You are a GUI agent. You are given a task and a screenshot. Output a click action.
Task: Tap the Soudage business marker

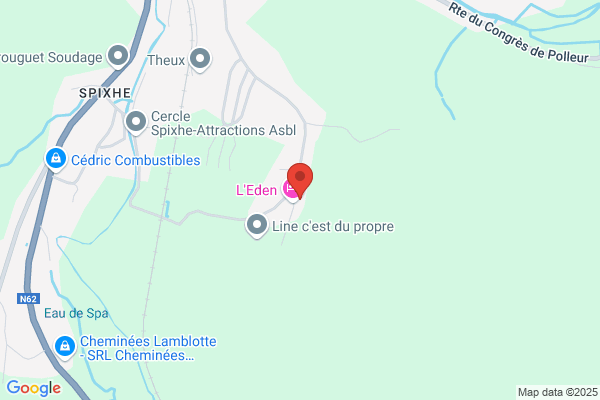tap(118, 56)
